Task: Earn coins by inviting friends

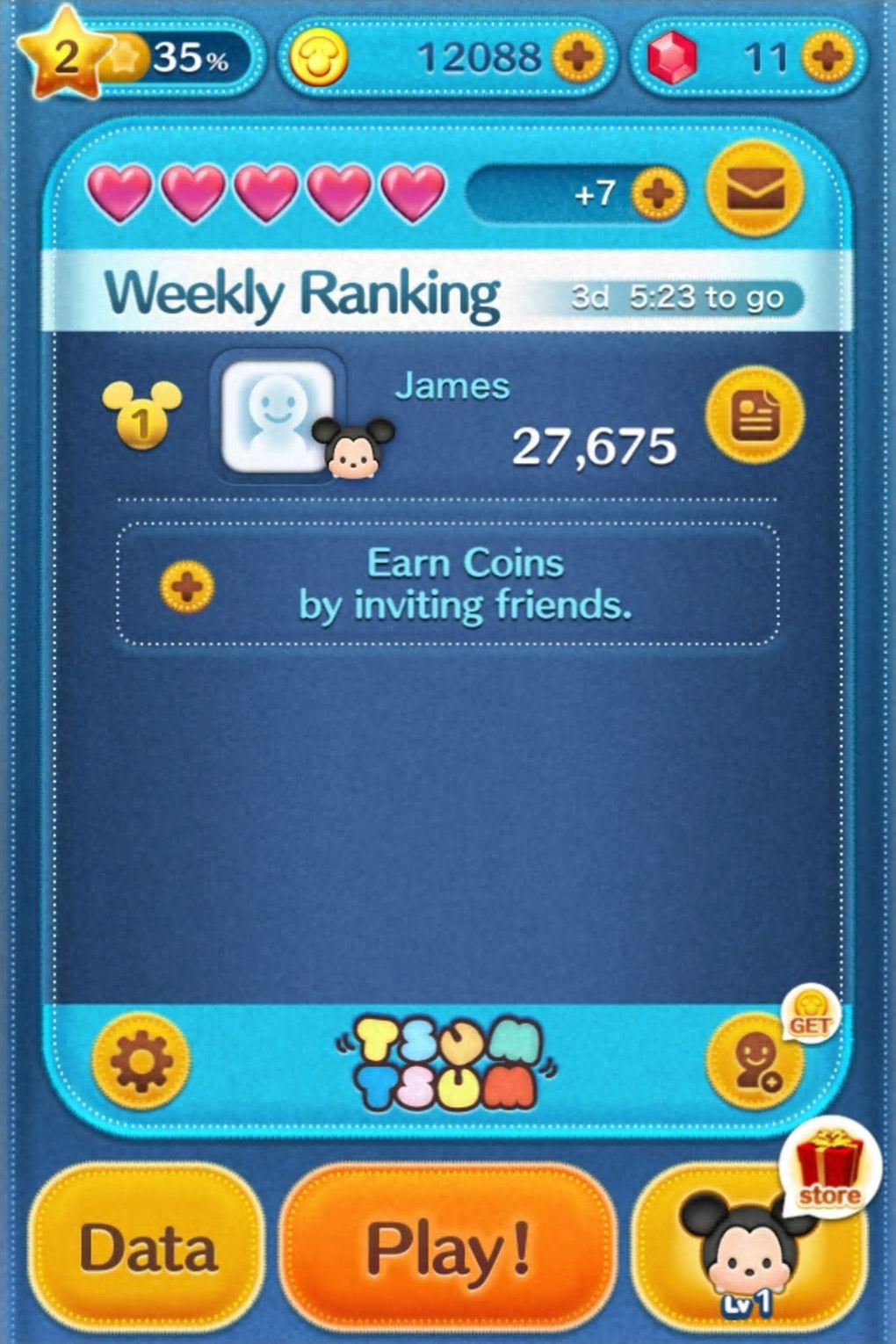Action: coord(448,584)
